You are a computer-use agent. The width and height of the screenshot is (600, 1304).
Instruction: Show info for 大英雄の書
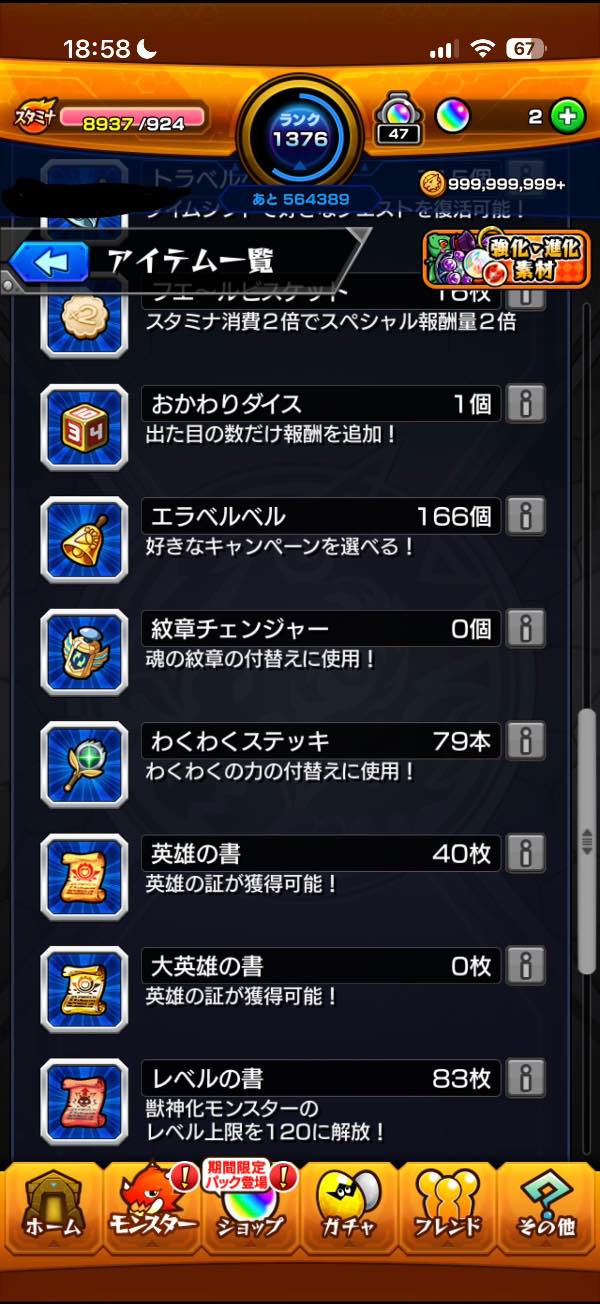525,966
